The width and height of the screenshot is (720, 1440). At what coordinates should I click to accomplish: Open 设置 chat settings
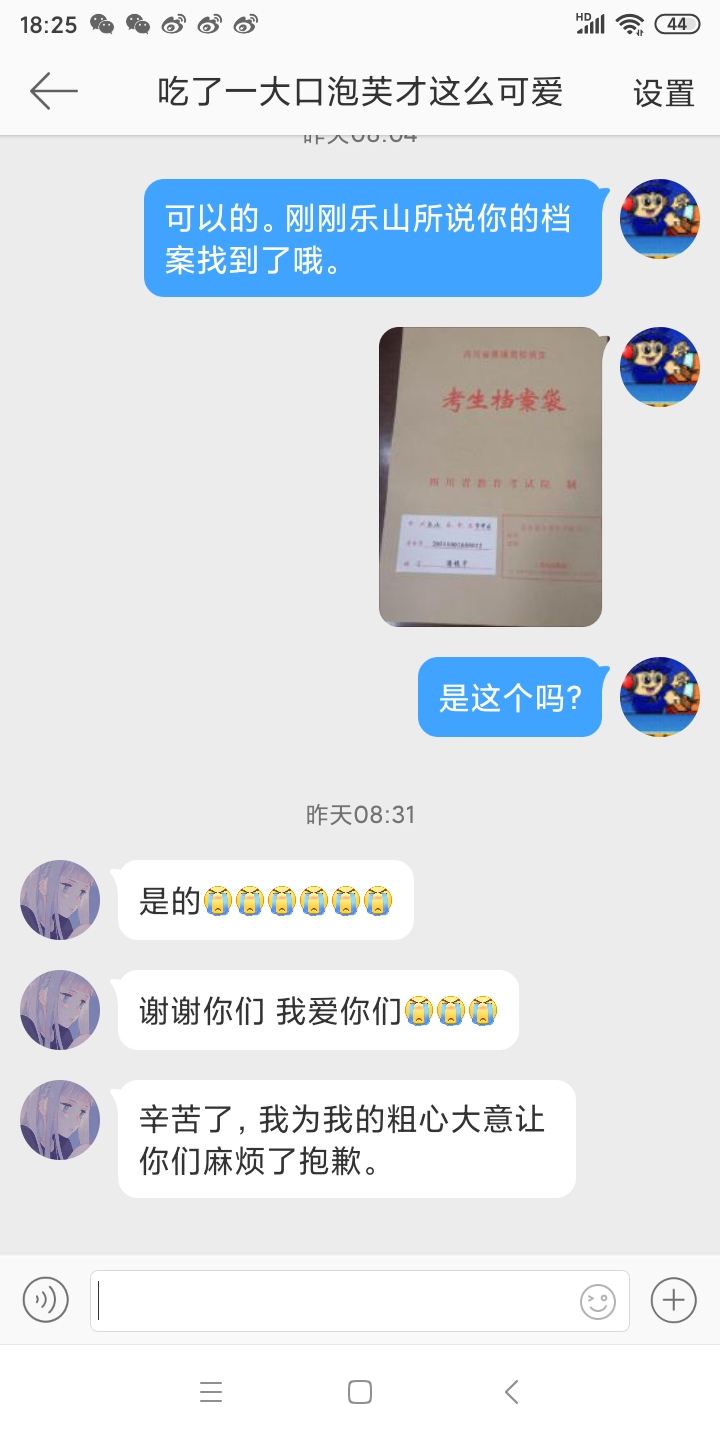click(x=663, y=93)
